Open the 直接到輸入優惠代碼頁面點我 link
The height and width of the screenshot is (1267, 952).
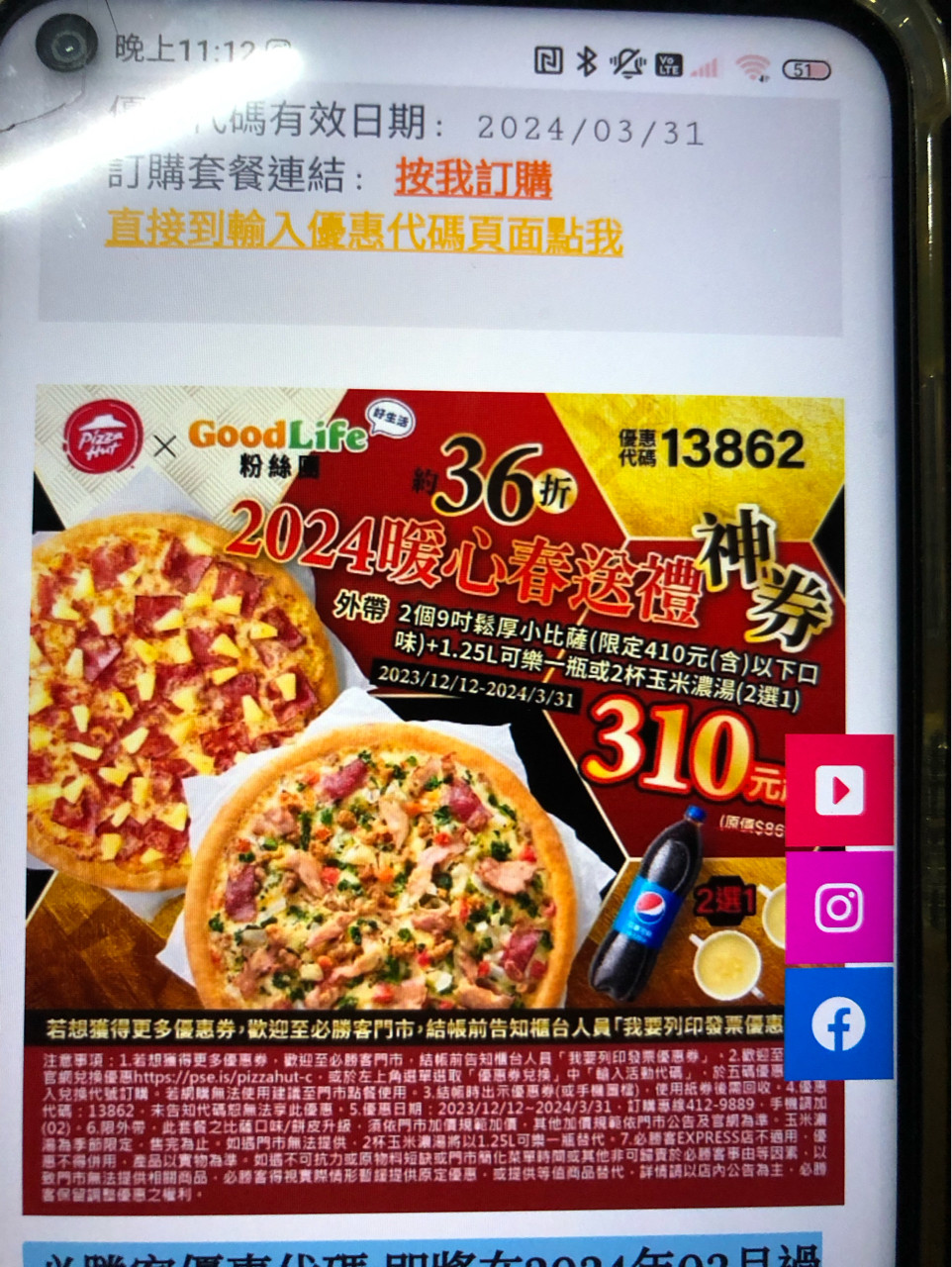tap(363, 234)
